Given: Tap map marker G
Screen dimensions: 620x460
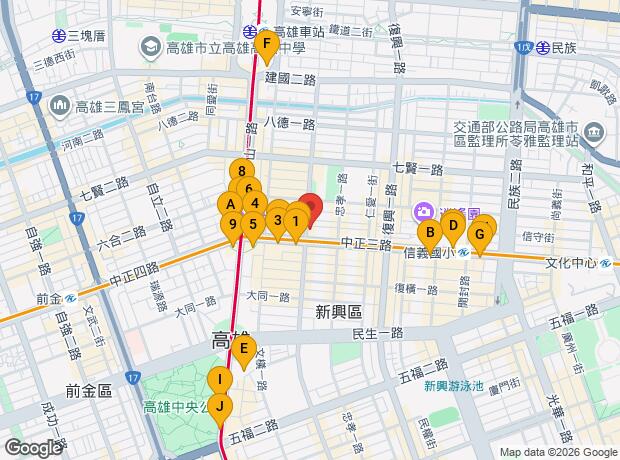Looking at the screenshot, I should tap(479, 235).
